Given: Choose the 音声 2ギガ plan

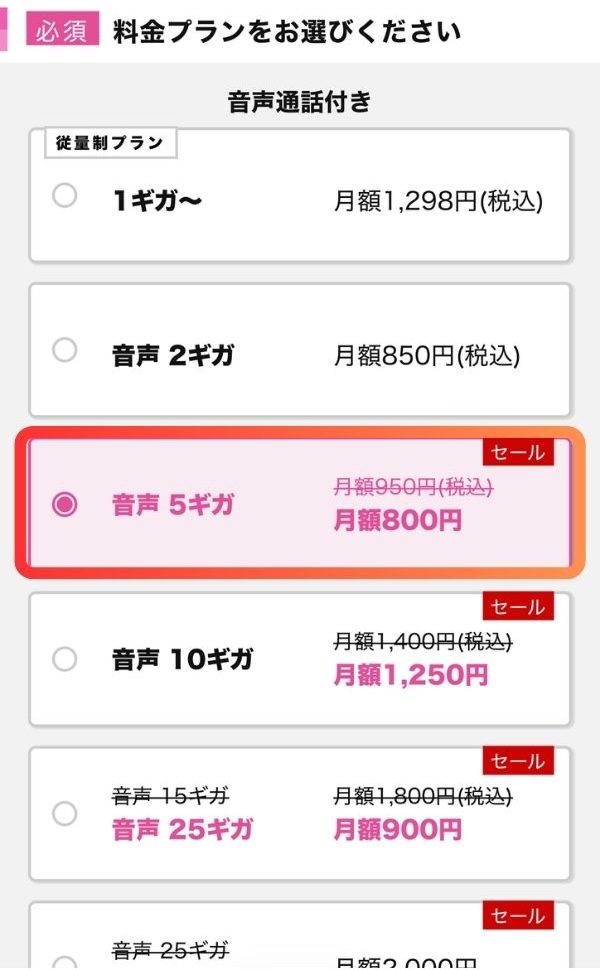Looking at the screenshot, I should (x=65, y=350).
